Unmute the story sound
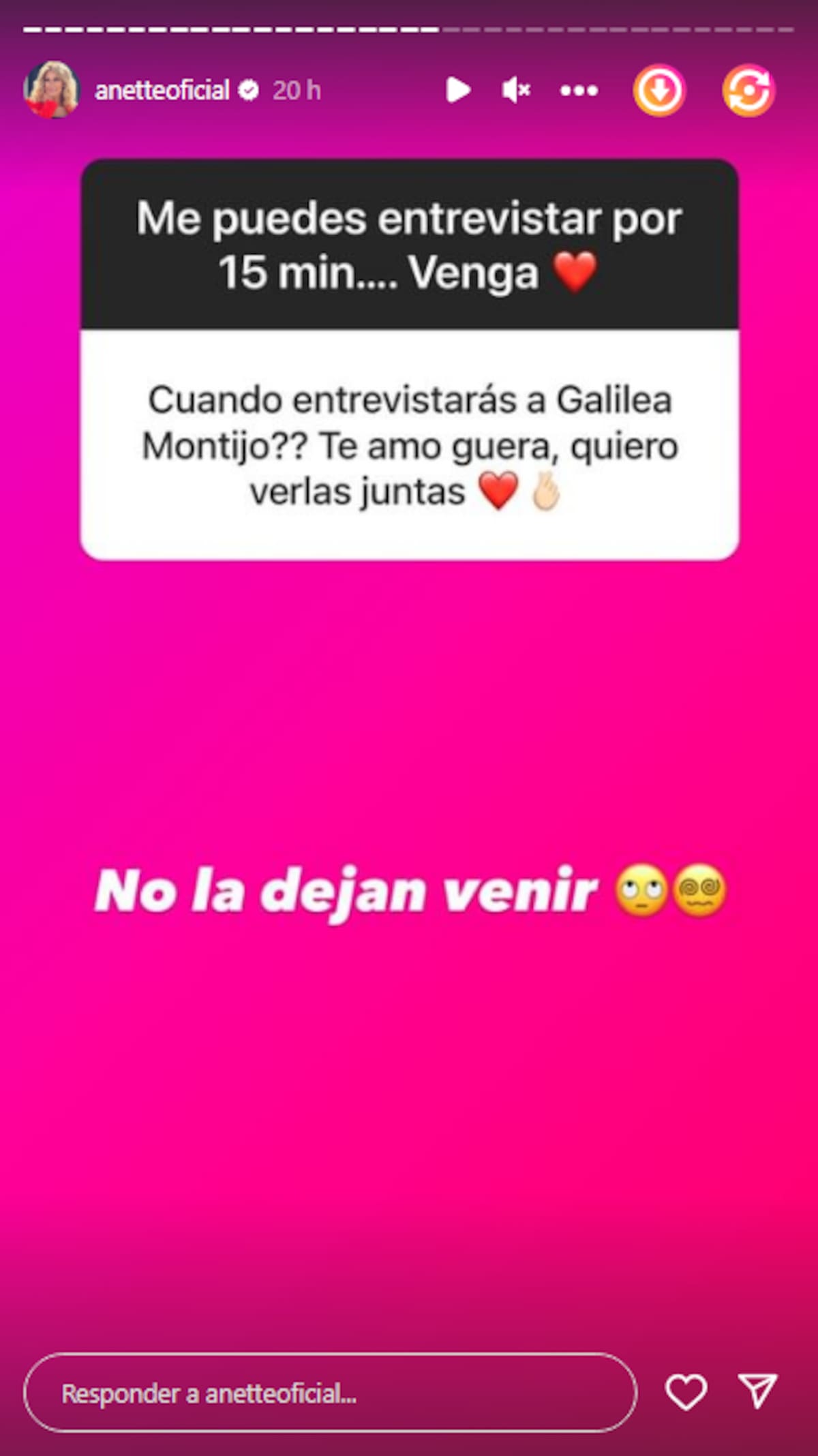Screen dimensions: 818x1456 516,90
